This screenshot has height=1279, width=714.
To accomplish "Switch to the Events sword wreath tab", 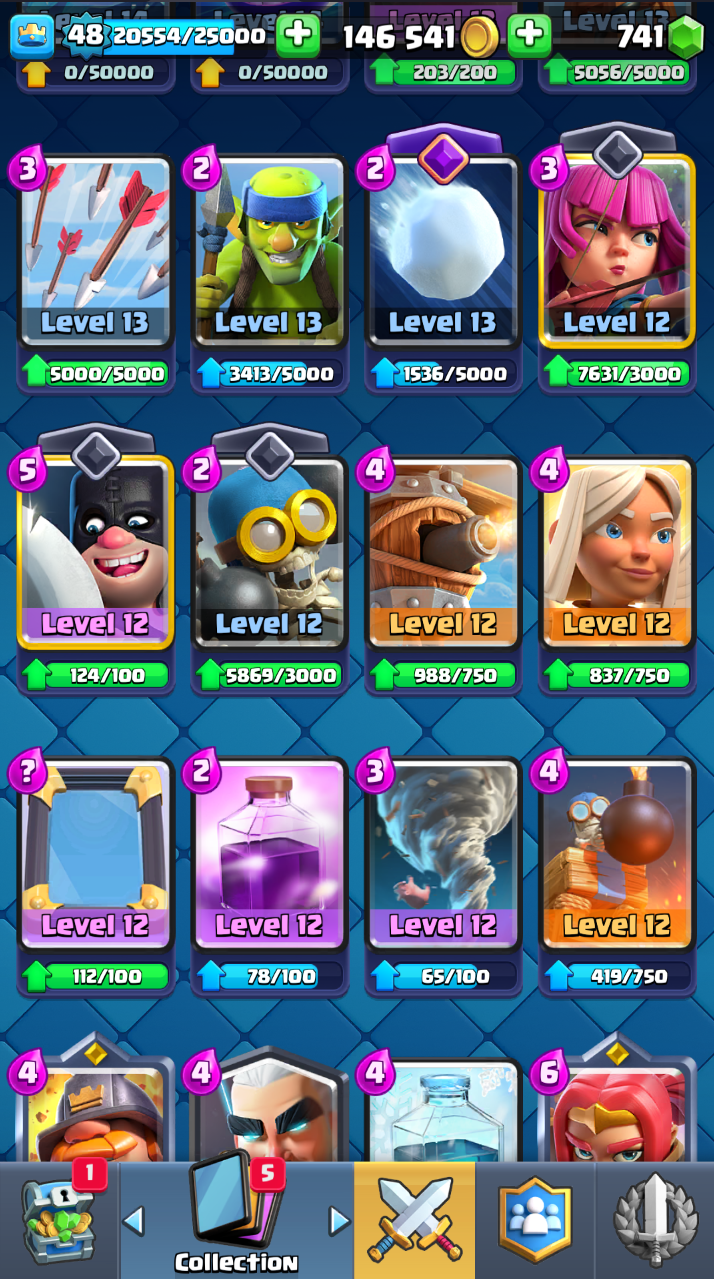I will 655,1220.
